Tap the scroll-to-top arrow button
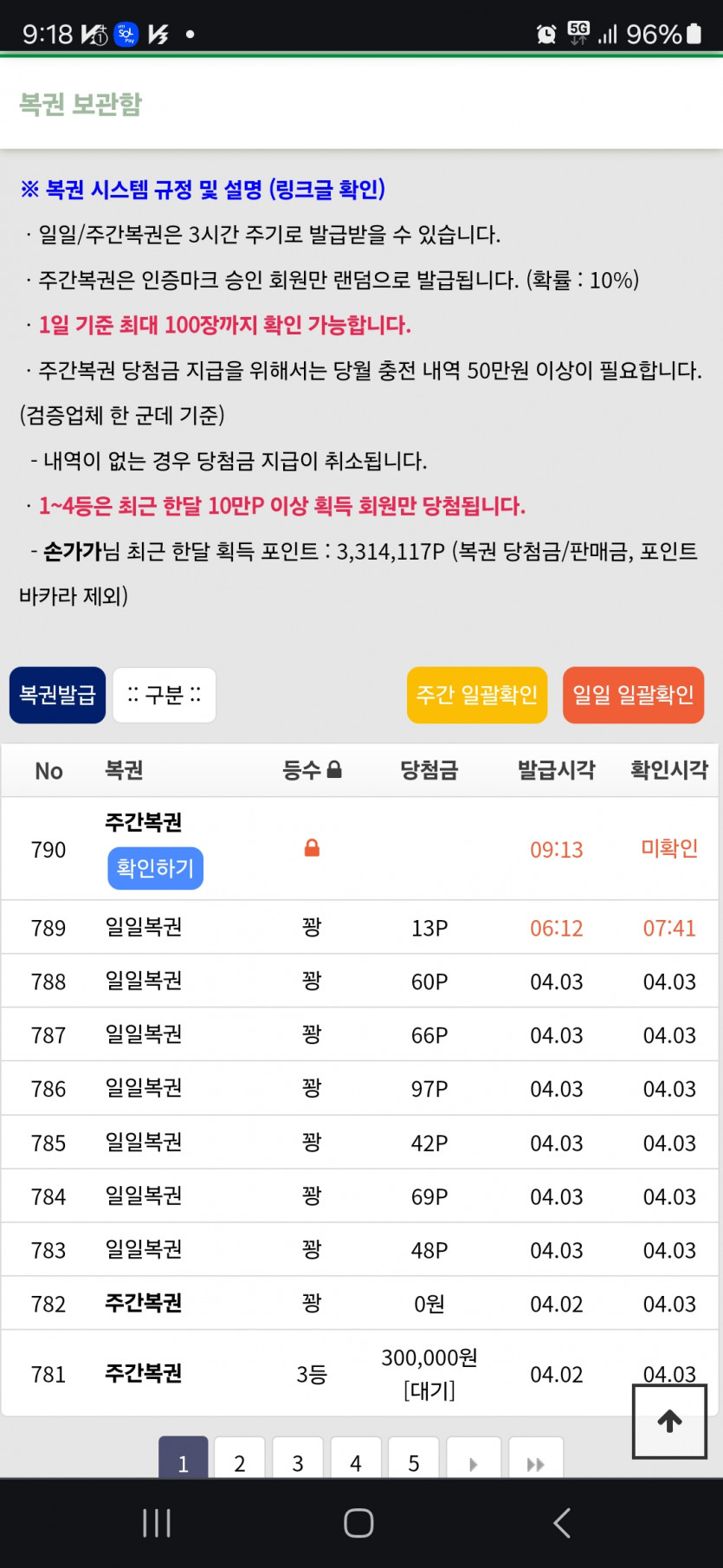Viewport: 723px width, 1568px height. pyautogui.click(x=669, y=1421)
